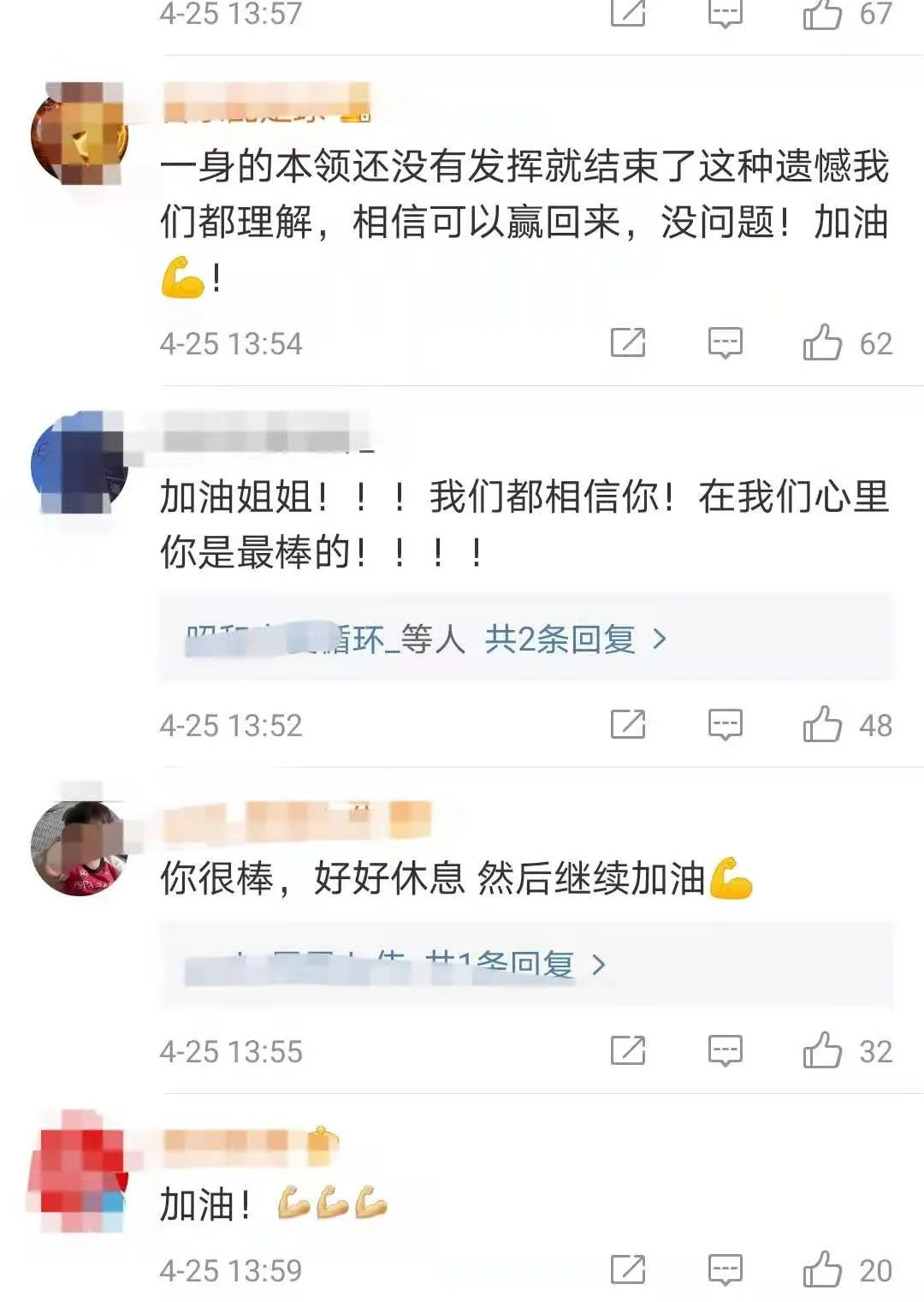Share the comment posted at 4-25 13:55

(x=627, y=1051)
